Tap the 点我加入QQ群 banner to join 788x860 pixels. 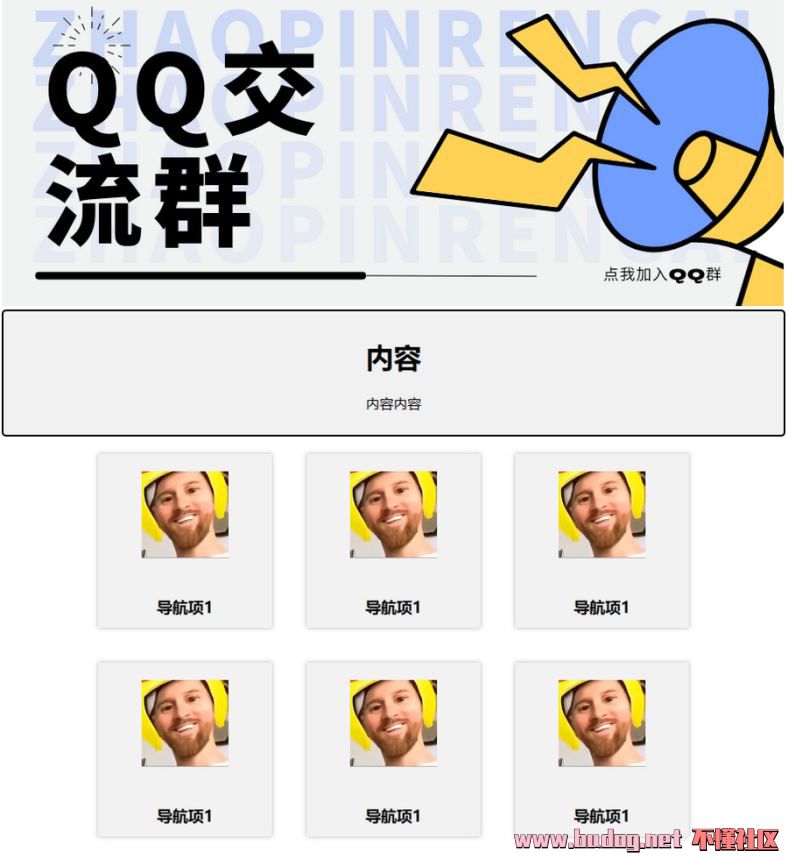(x=661, y=274)
